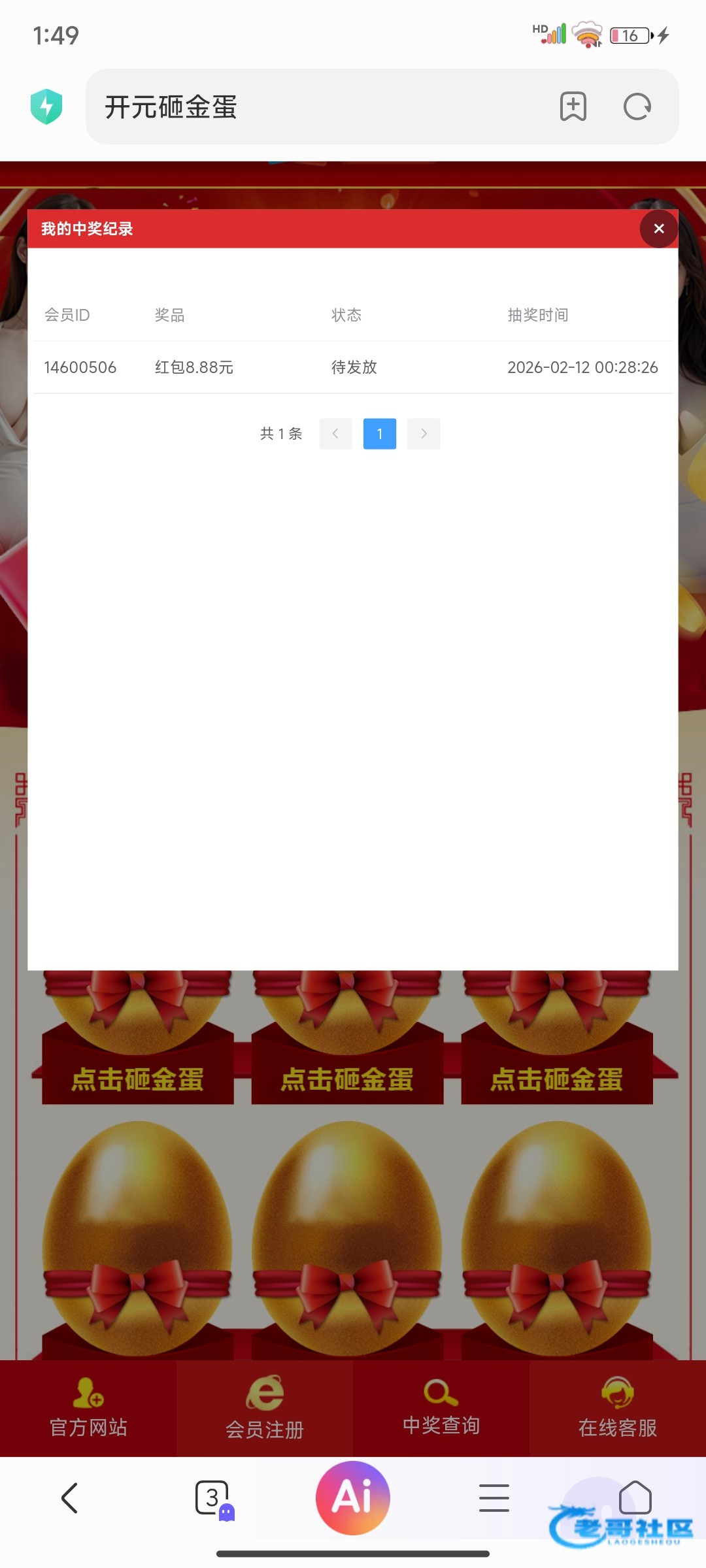The width and height of the screenshot is (706, 1568).
Task: Go to the next records page
Action: (x=424, y=434)
